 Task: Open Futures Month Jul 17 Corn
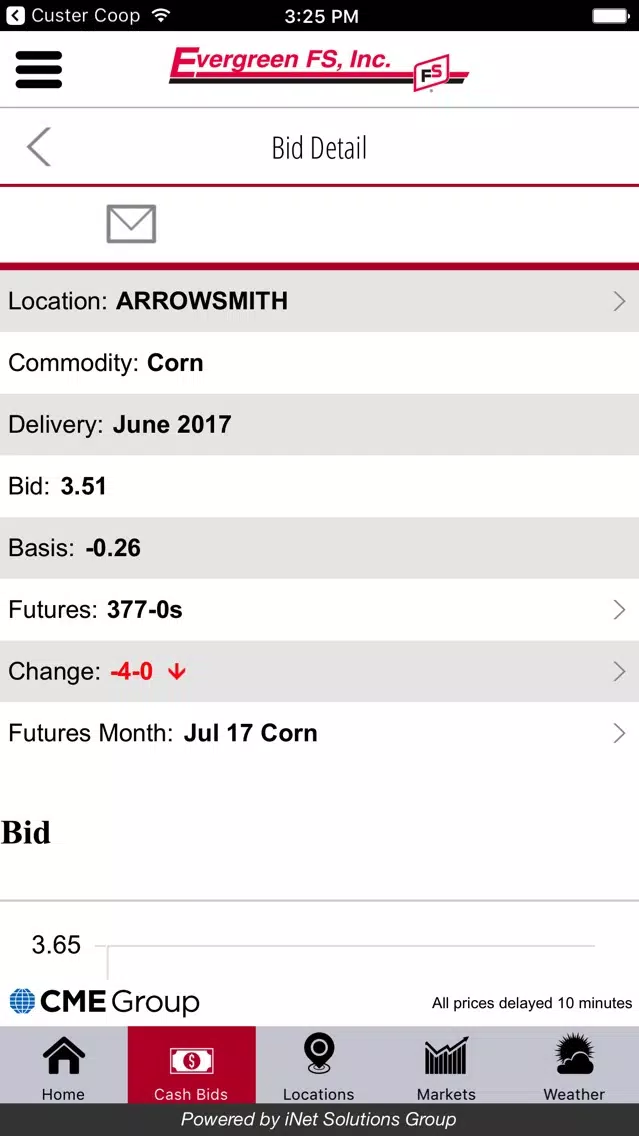(319, 733)
